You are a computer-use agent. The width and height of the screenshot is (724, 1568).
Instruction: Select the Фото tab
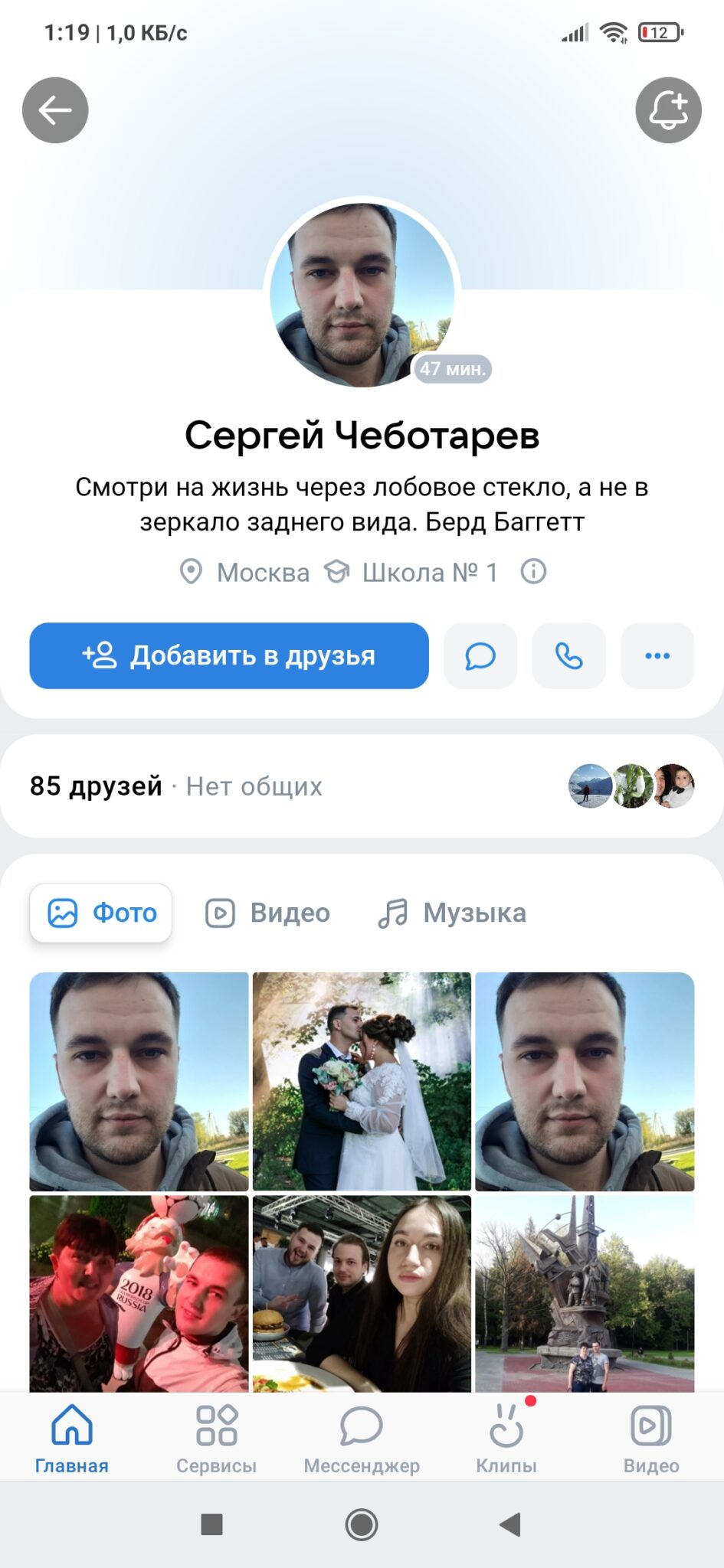point(101,913)
